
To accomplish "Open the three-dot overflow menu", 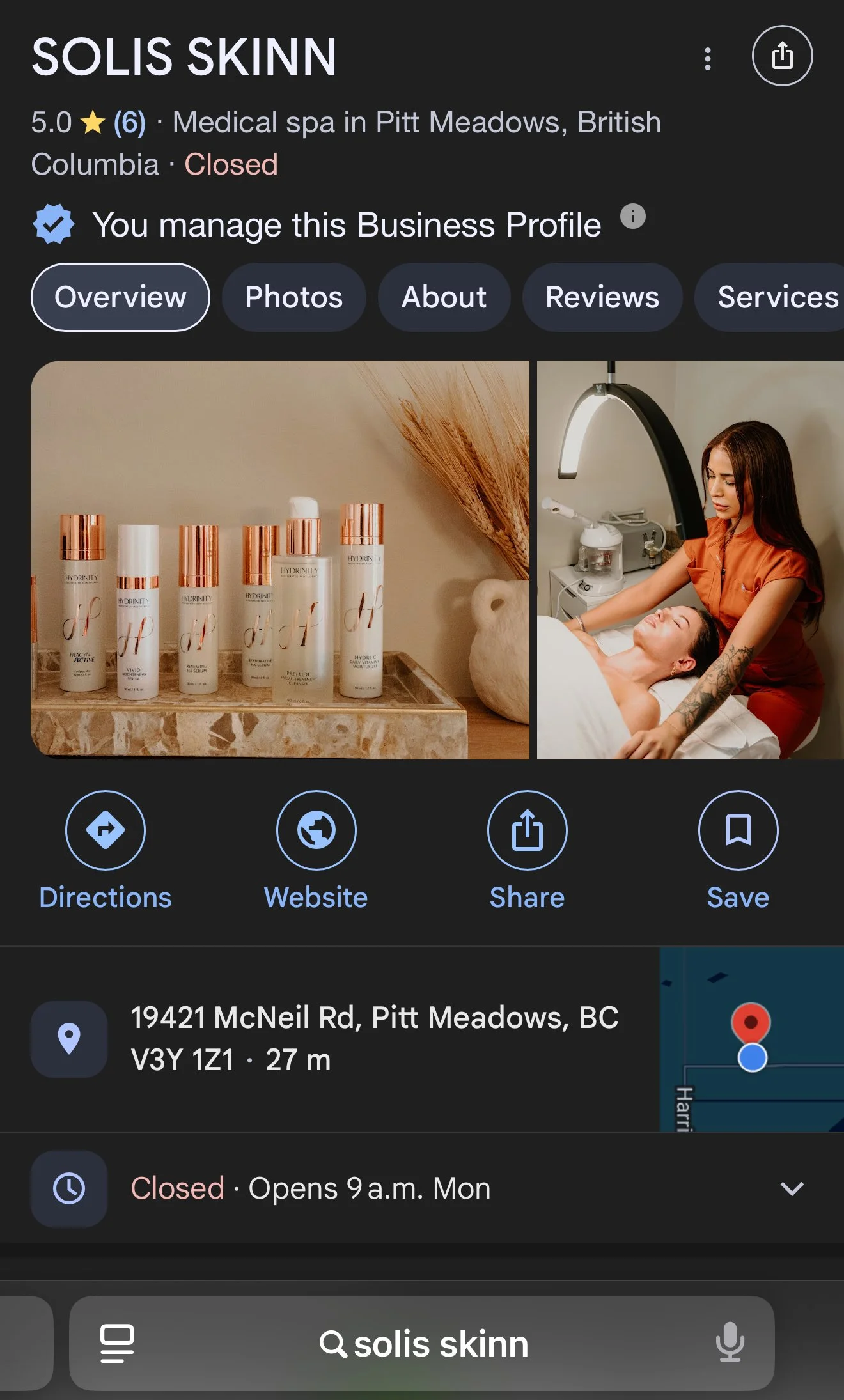I will pyautogui.click(x=707, y=59).
